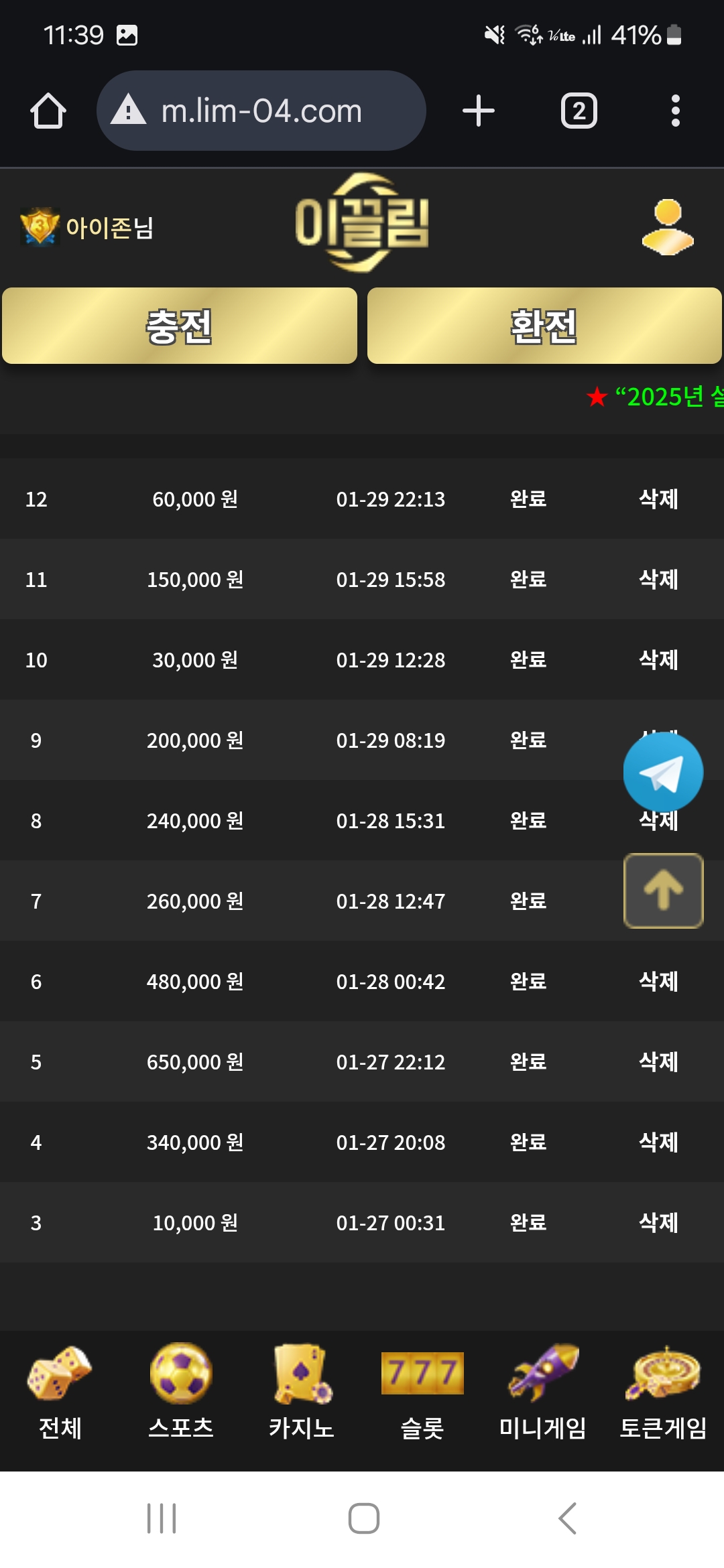The image size is (724, 1568).
Task: Delete entry 12 for 60,000 원
Action: click(659, 499)
